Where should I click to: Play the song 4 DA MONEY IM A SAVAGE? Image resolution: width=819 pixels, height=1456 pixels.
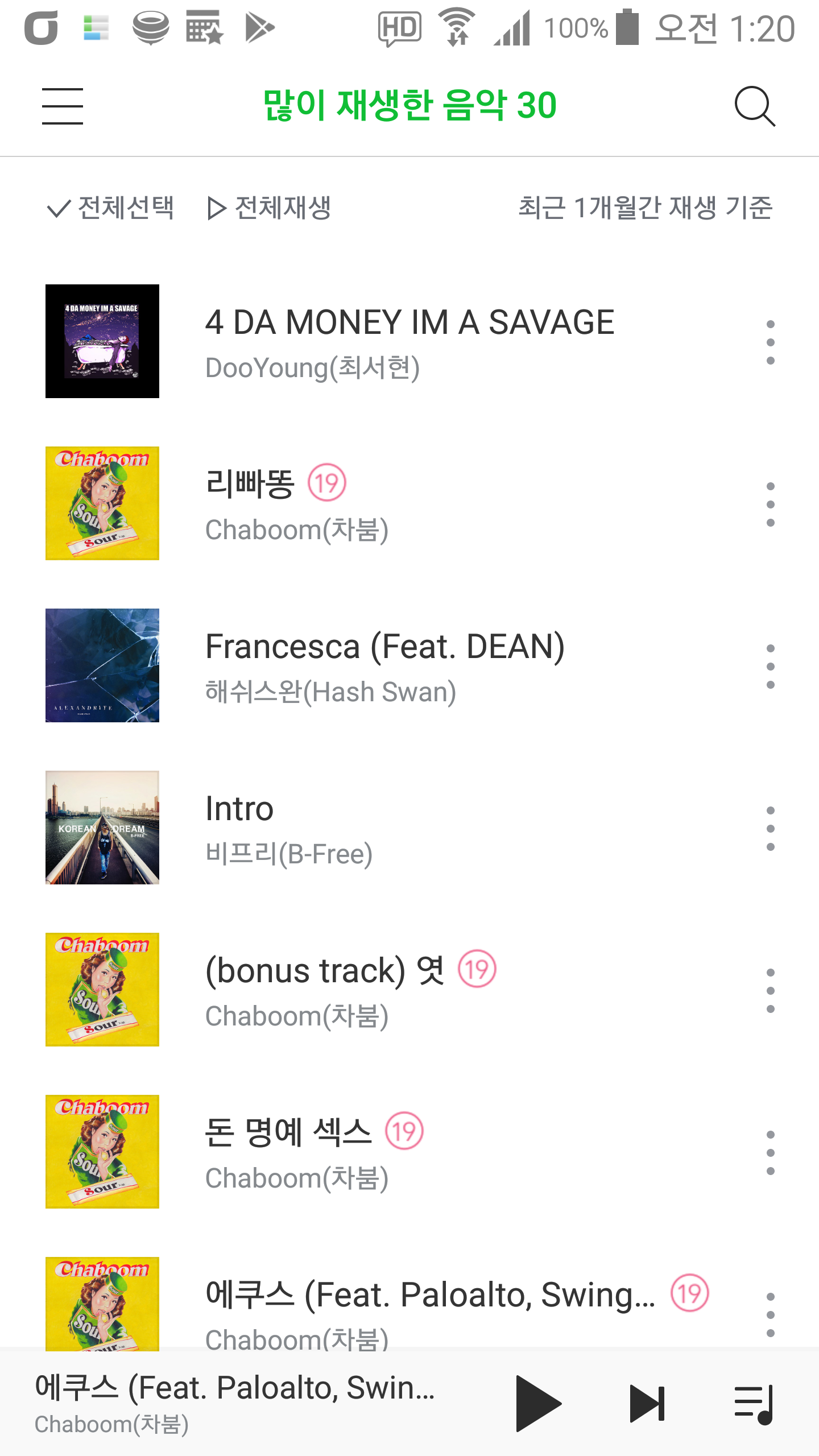click(x=409, y=341)
